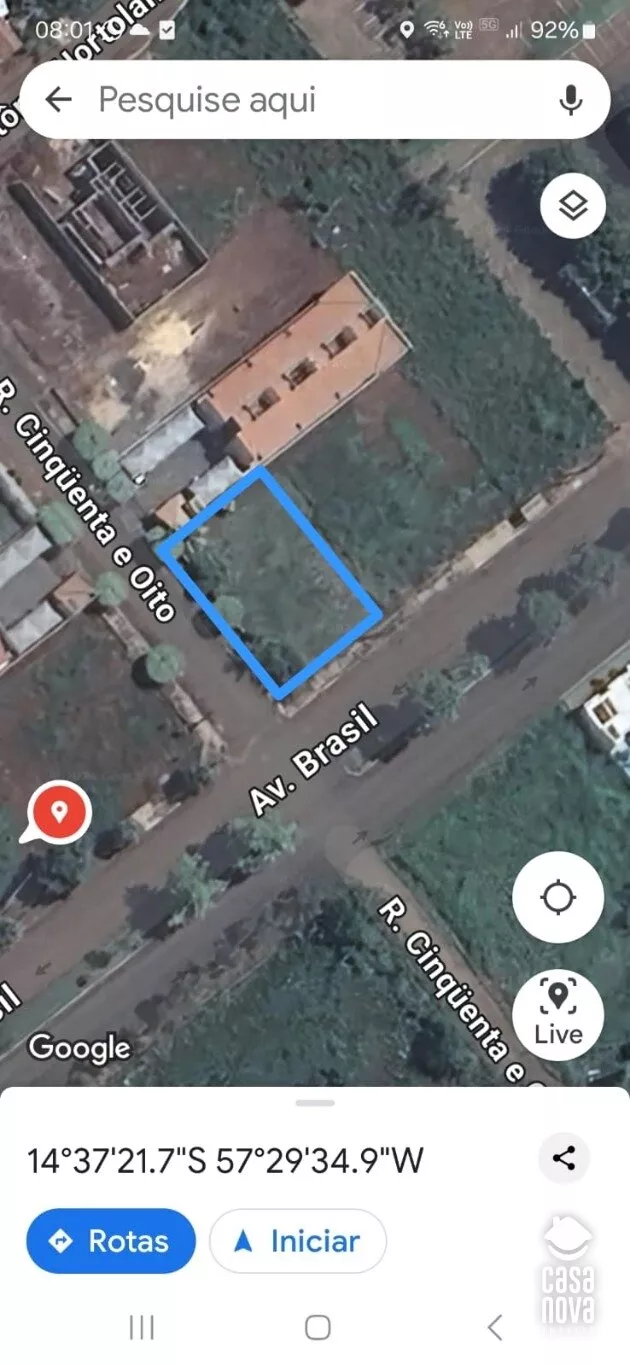Viewport: 630px width, 1366px height.
Task: Get directions with the Rotas button
Action: (110, 1241)
